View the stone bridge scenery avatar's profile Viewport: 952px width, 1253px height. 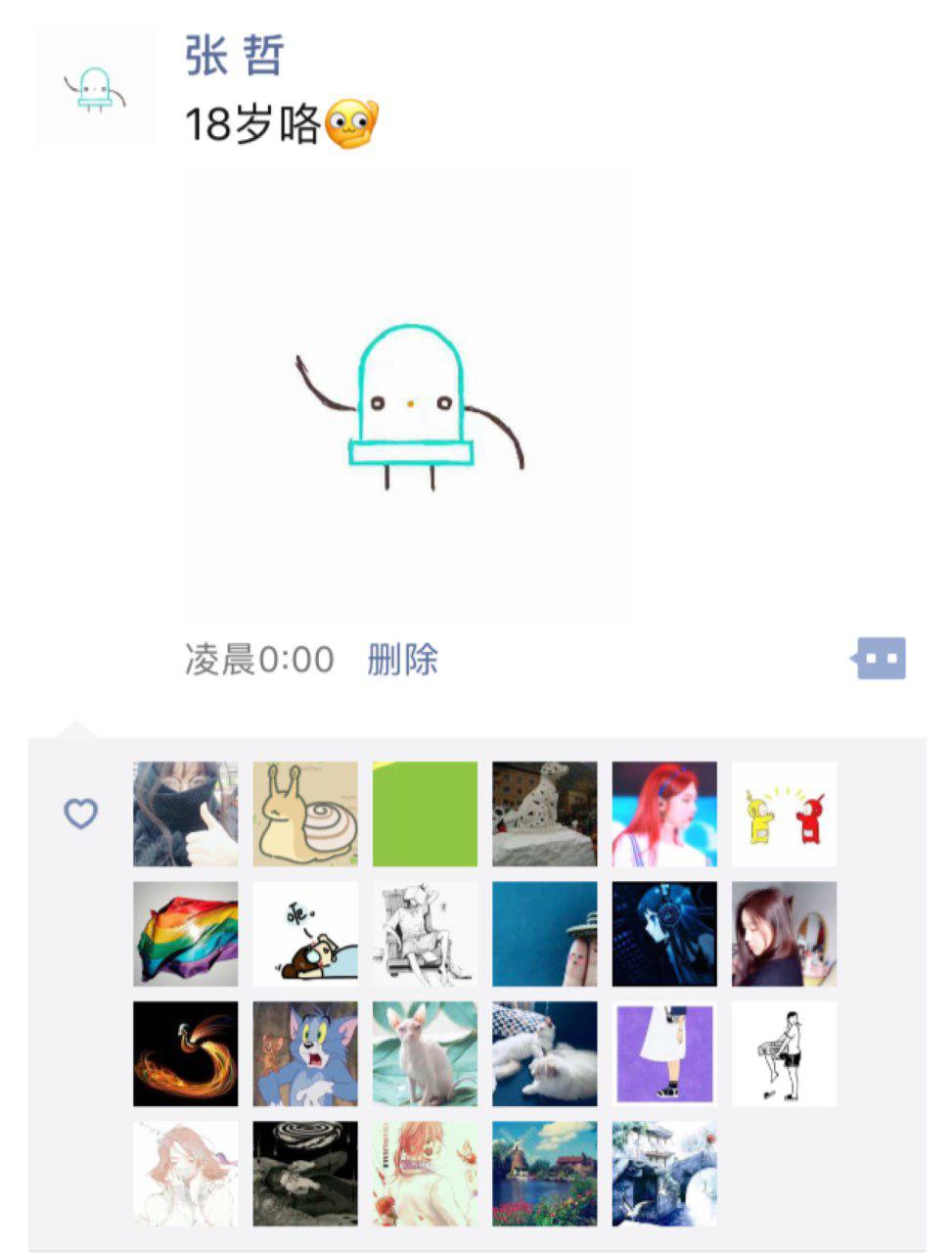[664, 1174]
